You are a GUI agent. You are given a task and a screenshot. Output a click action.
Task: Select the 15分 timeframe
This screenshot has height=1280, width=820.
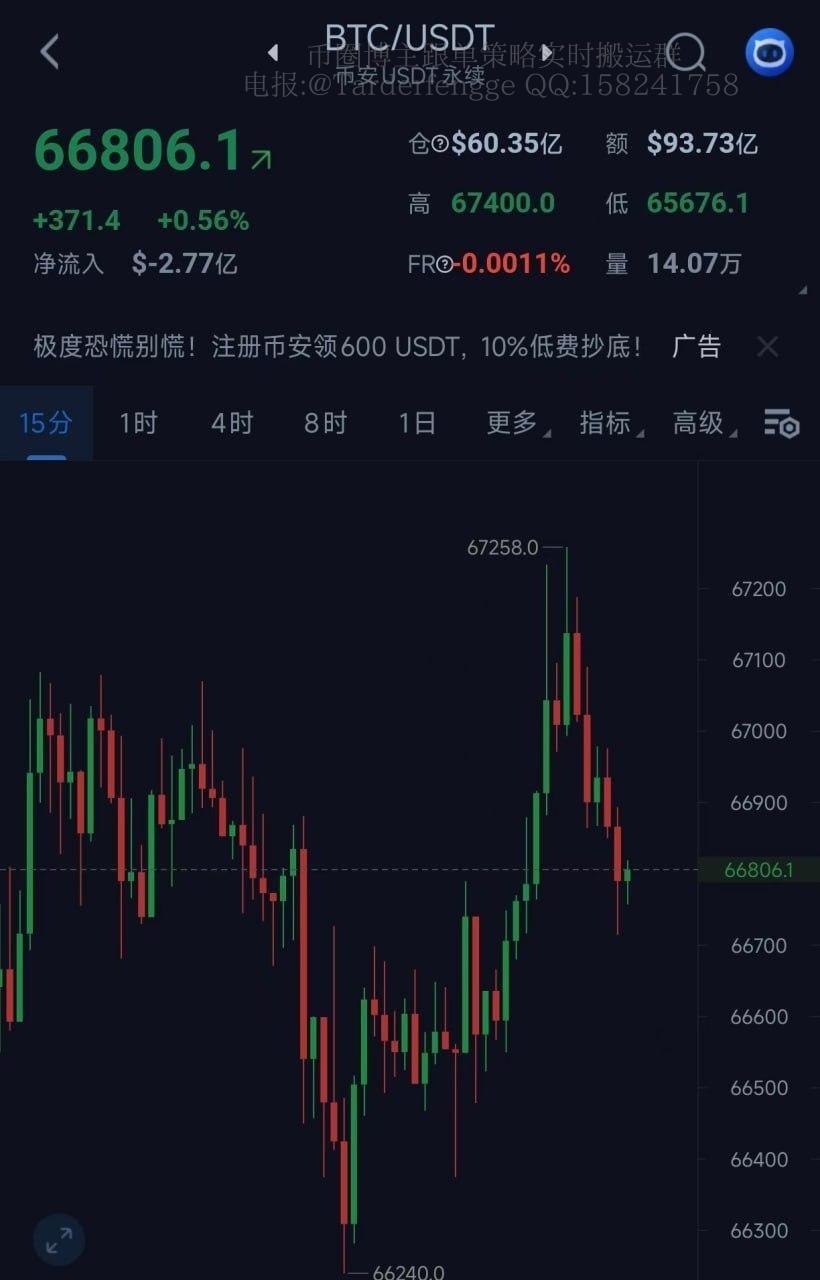tap(46, 423)
